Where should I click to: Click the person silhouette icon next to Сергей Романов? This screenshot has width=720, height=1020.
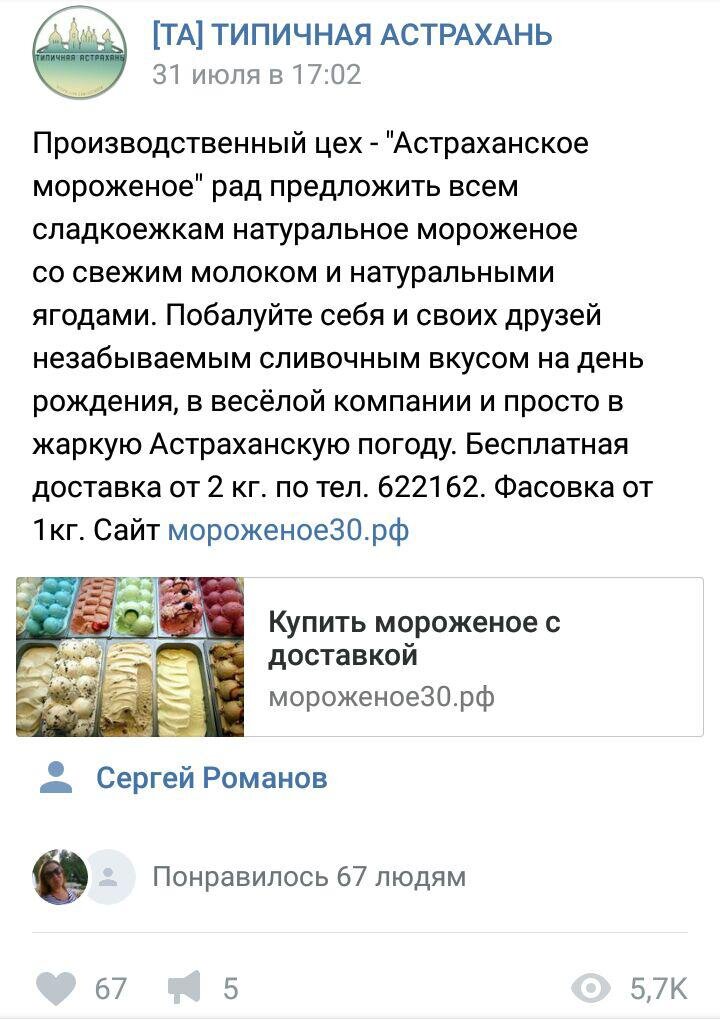56,778
